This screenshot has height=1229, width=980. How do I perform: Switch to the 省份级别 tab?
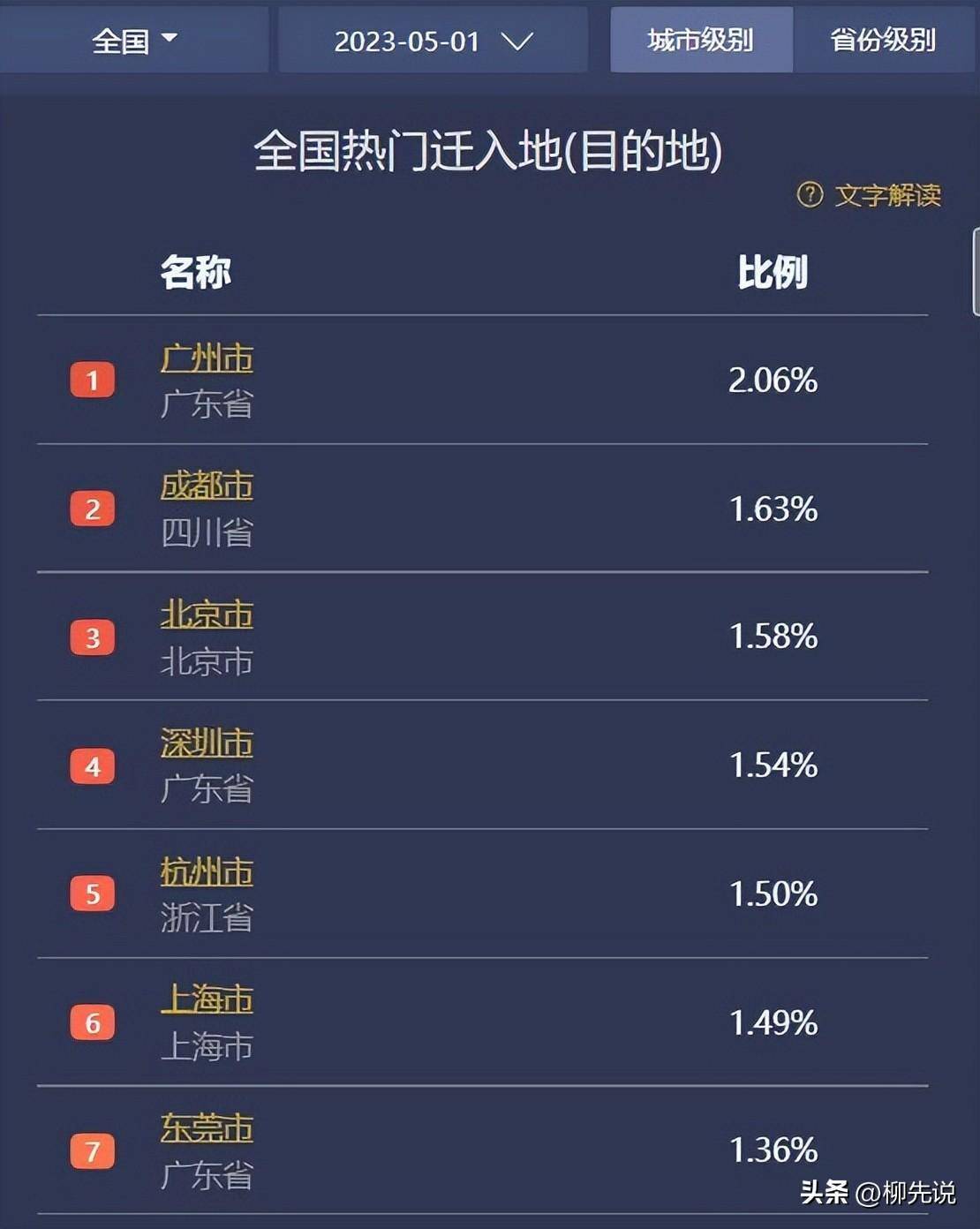pos(883,41)
